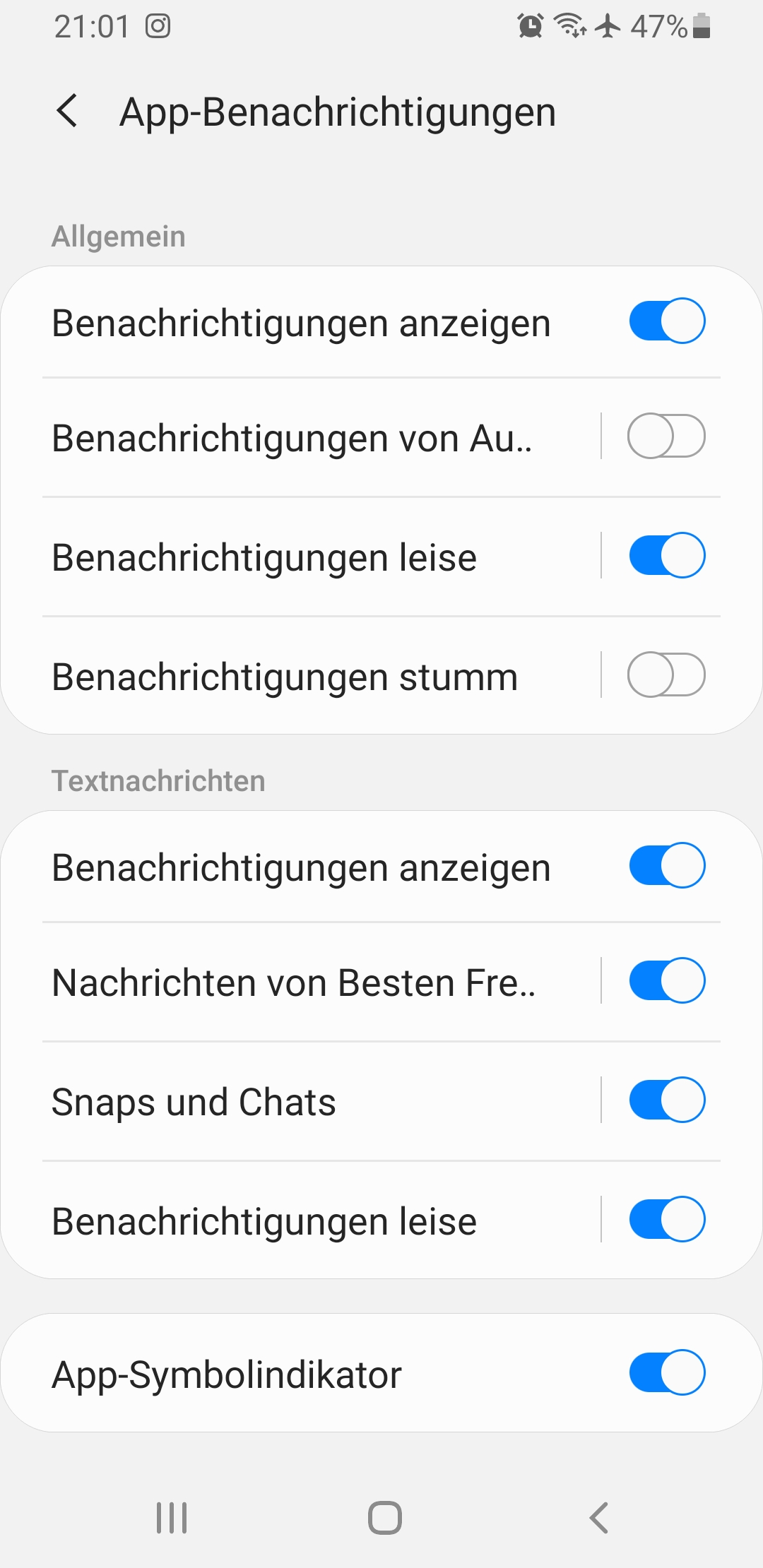Open Benachrichtigungen von Au.. category details

[292, 439]
